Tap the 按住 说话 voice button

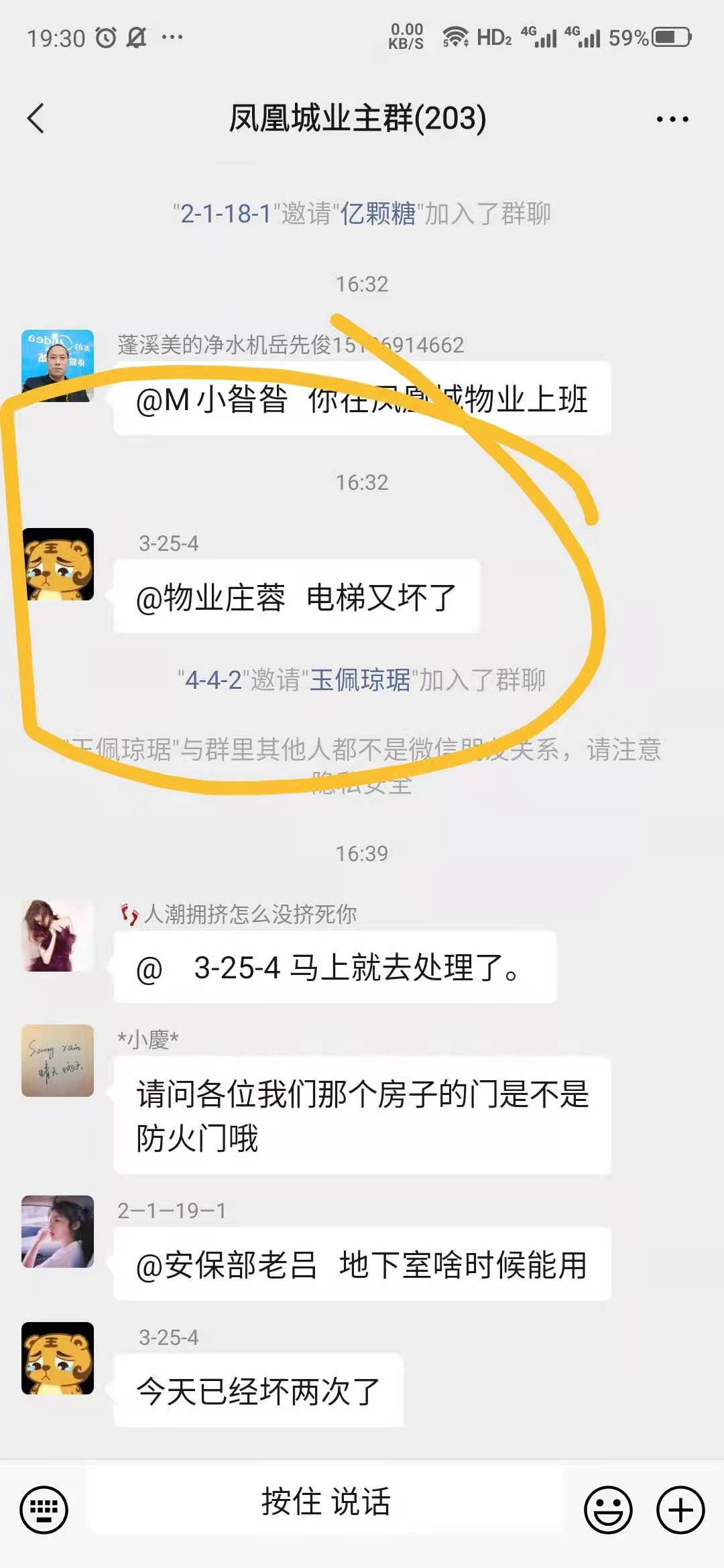tap(326, 1501)
